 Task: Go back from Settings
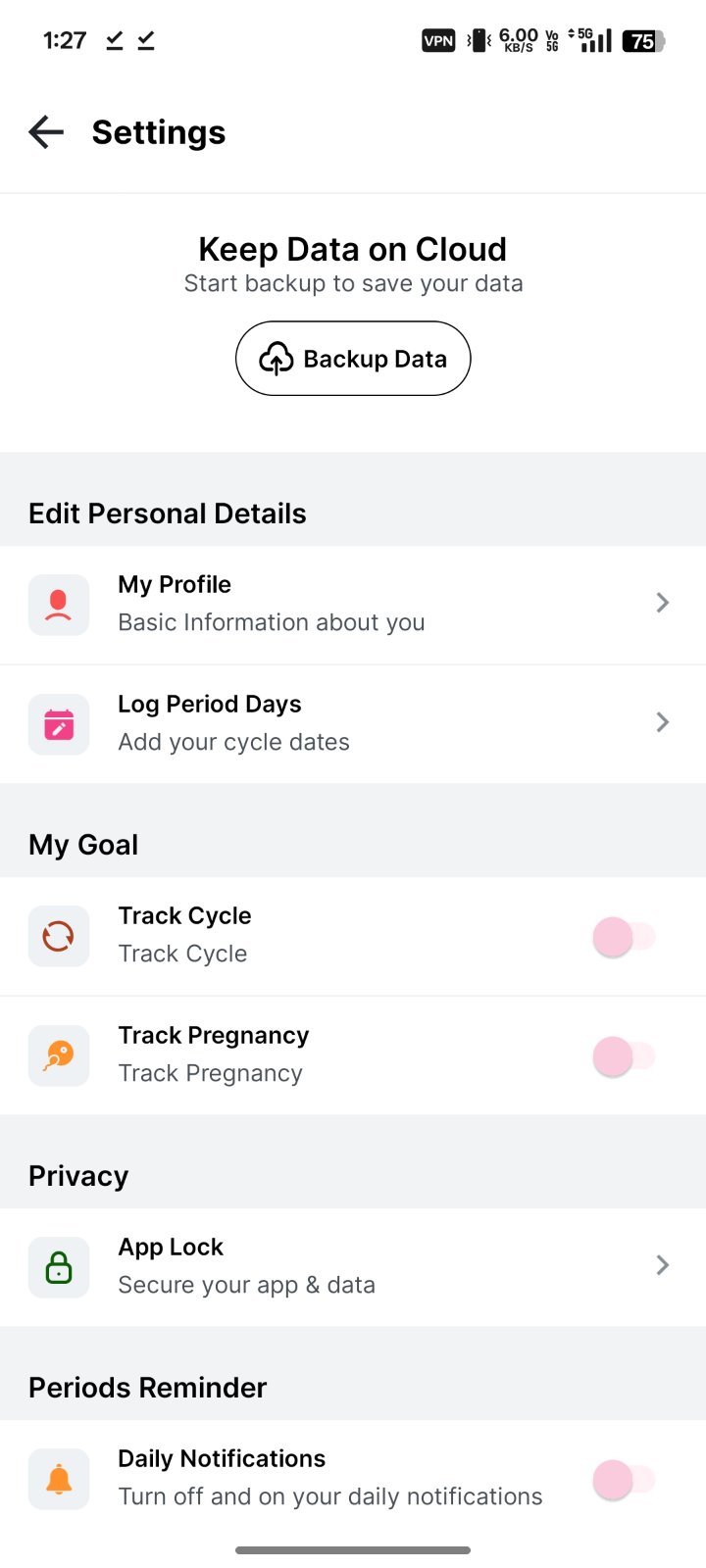click(46, 132)
